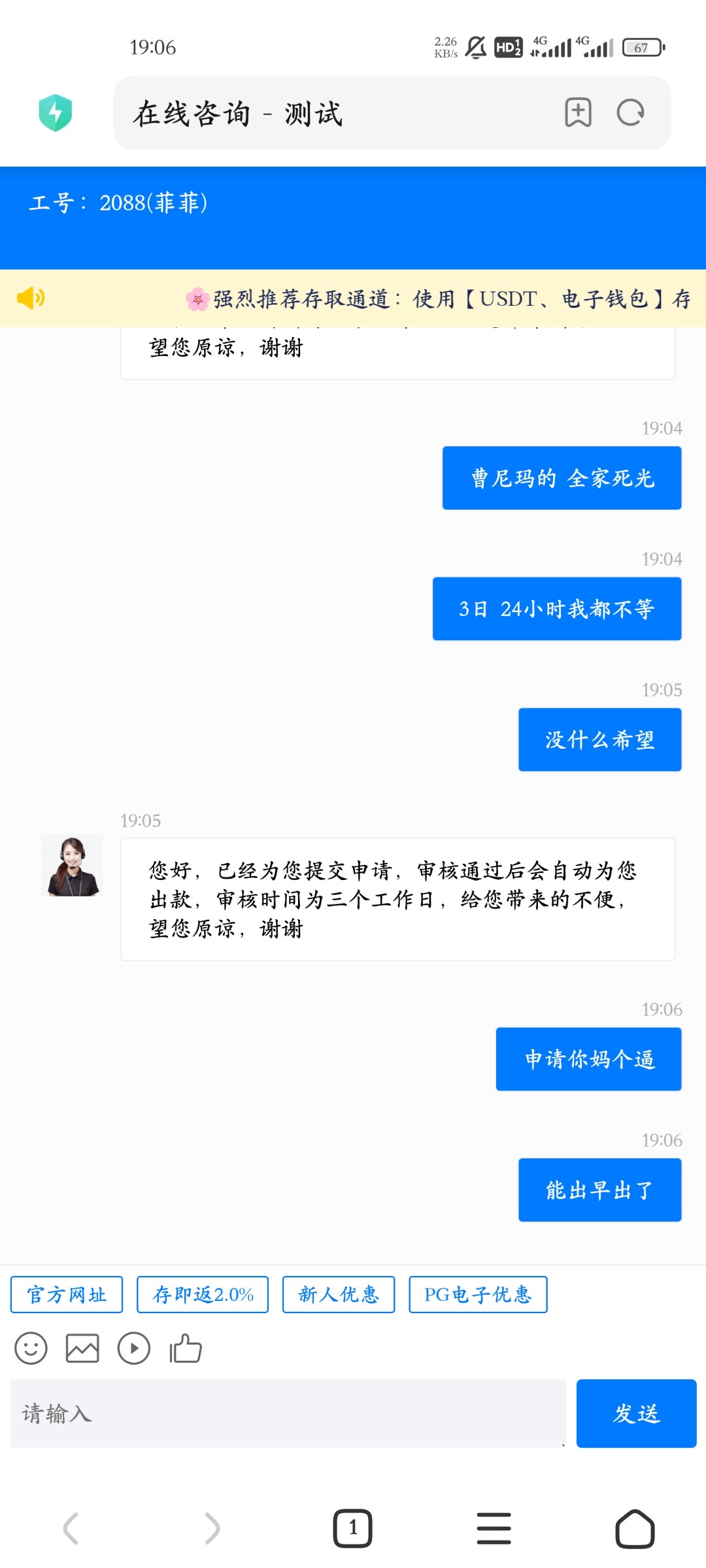Open the emoji picker

[30, 1347]
